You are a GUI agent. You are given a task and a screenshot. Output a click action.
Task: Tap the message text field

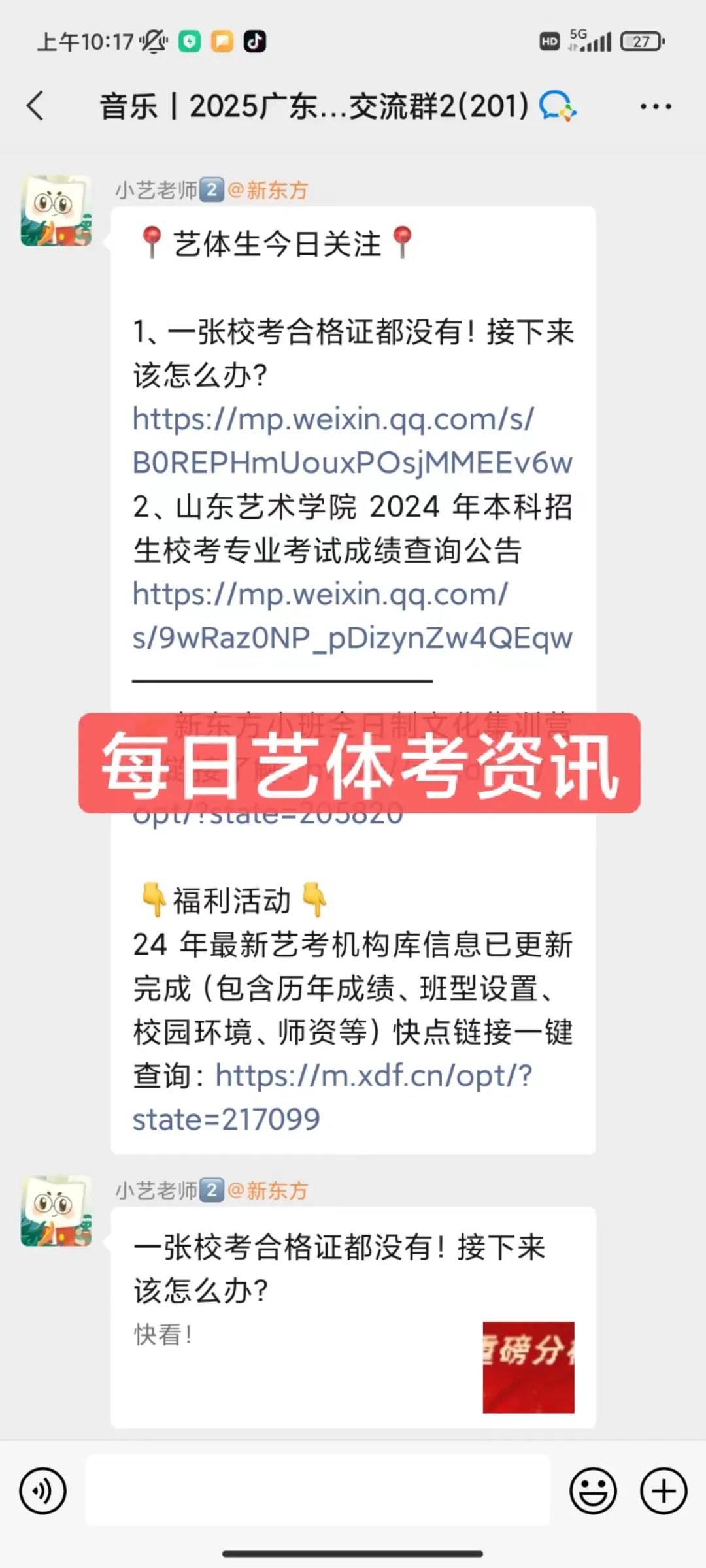point(318,1492)
